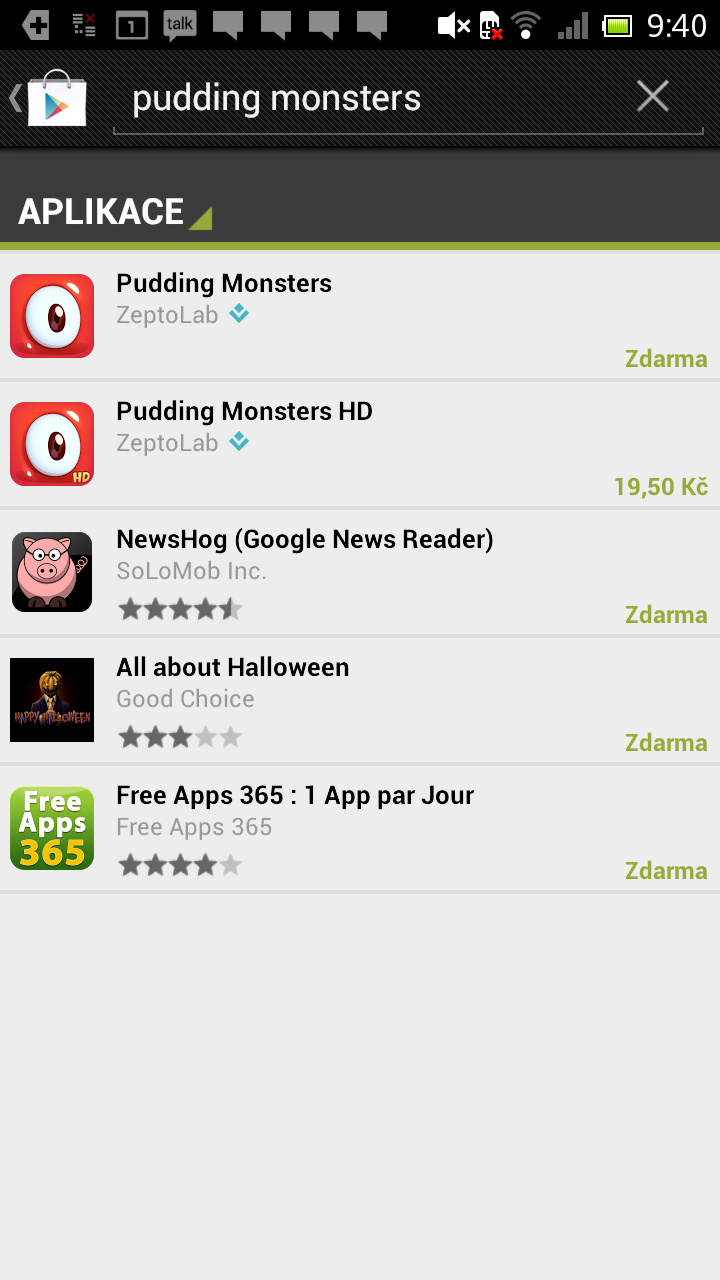
Task: Tap the Wi-Fi signal icon
Action: (x=527, y=25)
